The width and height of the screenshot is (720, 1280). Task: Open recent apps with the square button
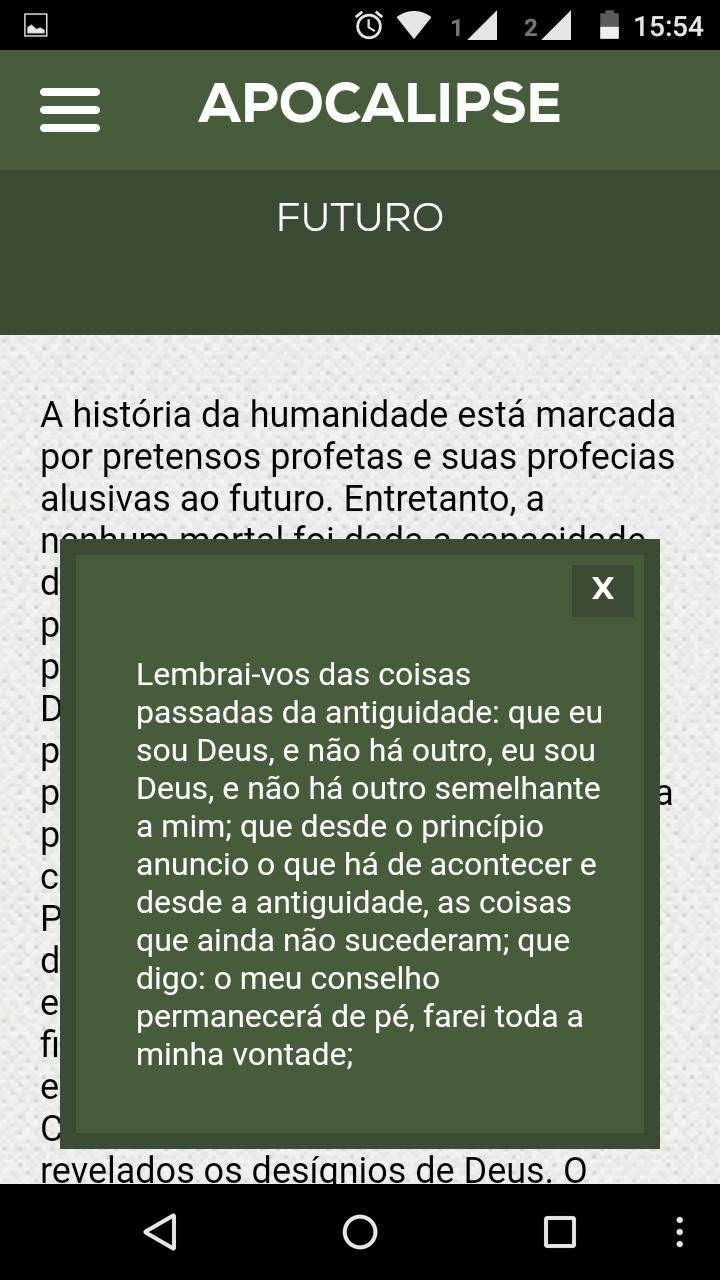point(556,1232)
